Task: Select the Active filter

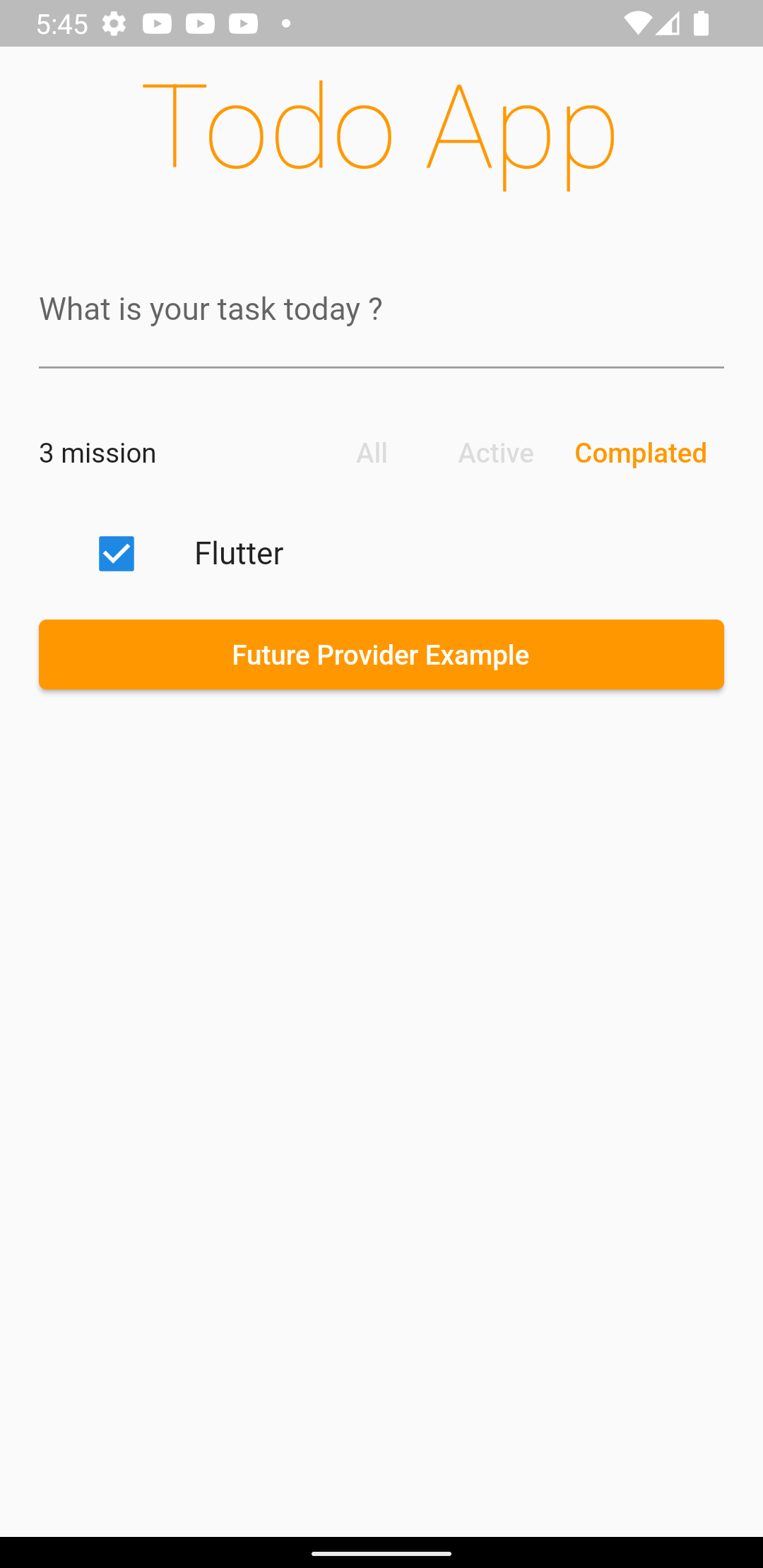Action: click(x=495, y=453)
